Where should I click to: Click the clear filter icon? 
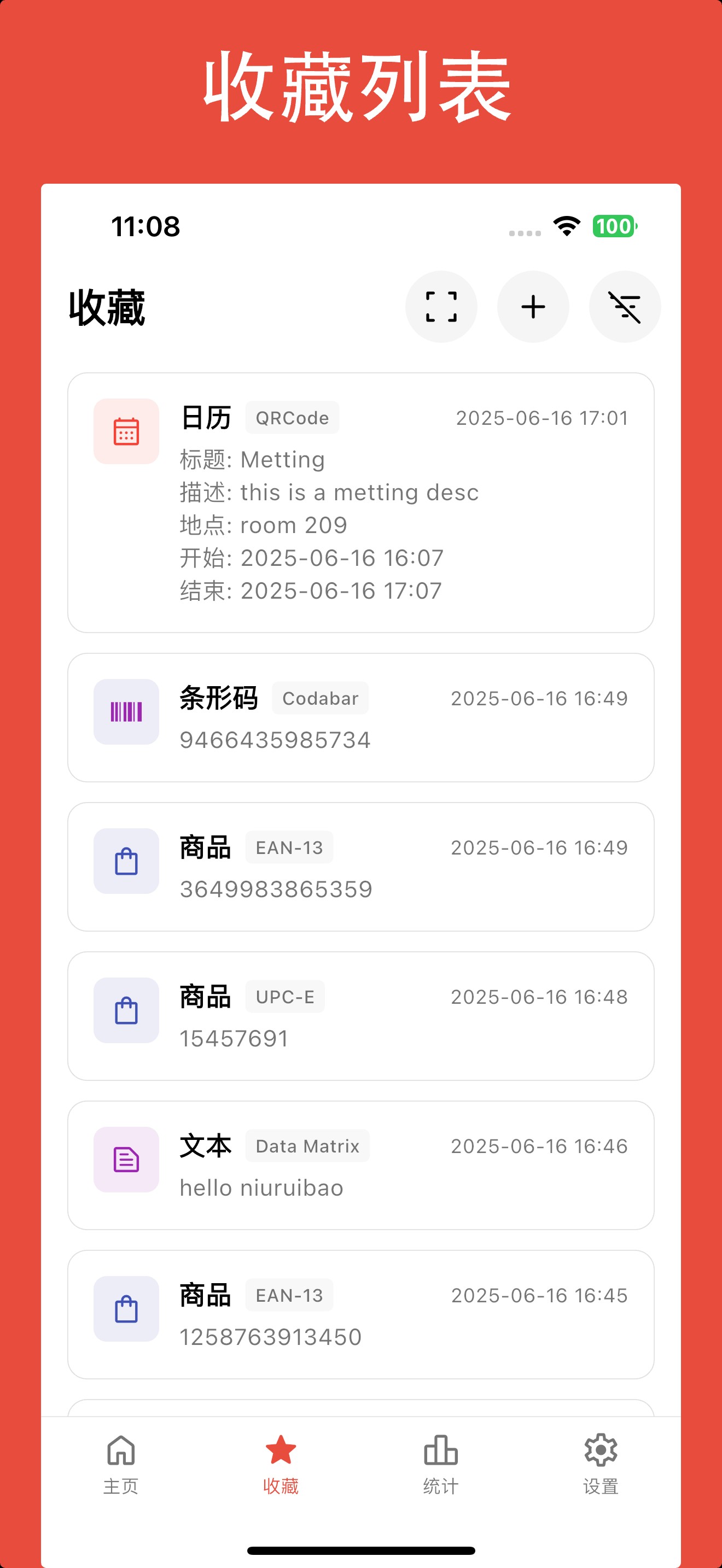point(625,307)
